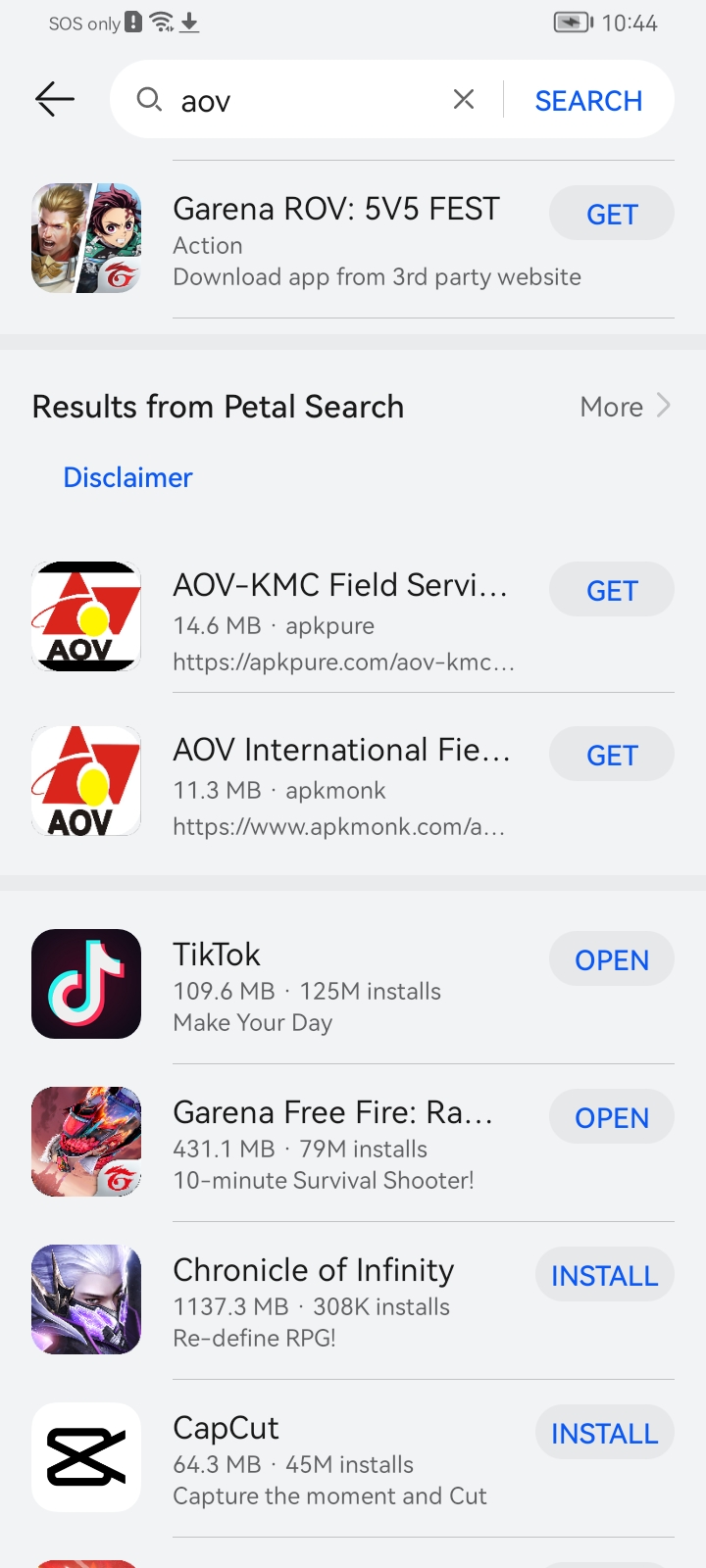706x1568 pixels.
Task: Open the AOV International Field result
Action: (x=340, y=783)
